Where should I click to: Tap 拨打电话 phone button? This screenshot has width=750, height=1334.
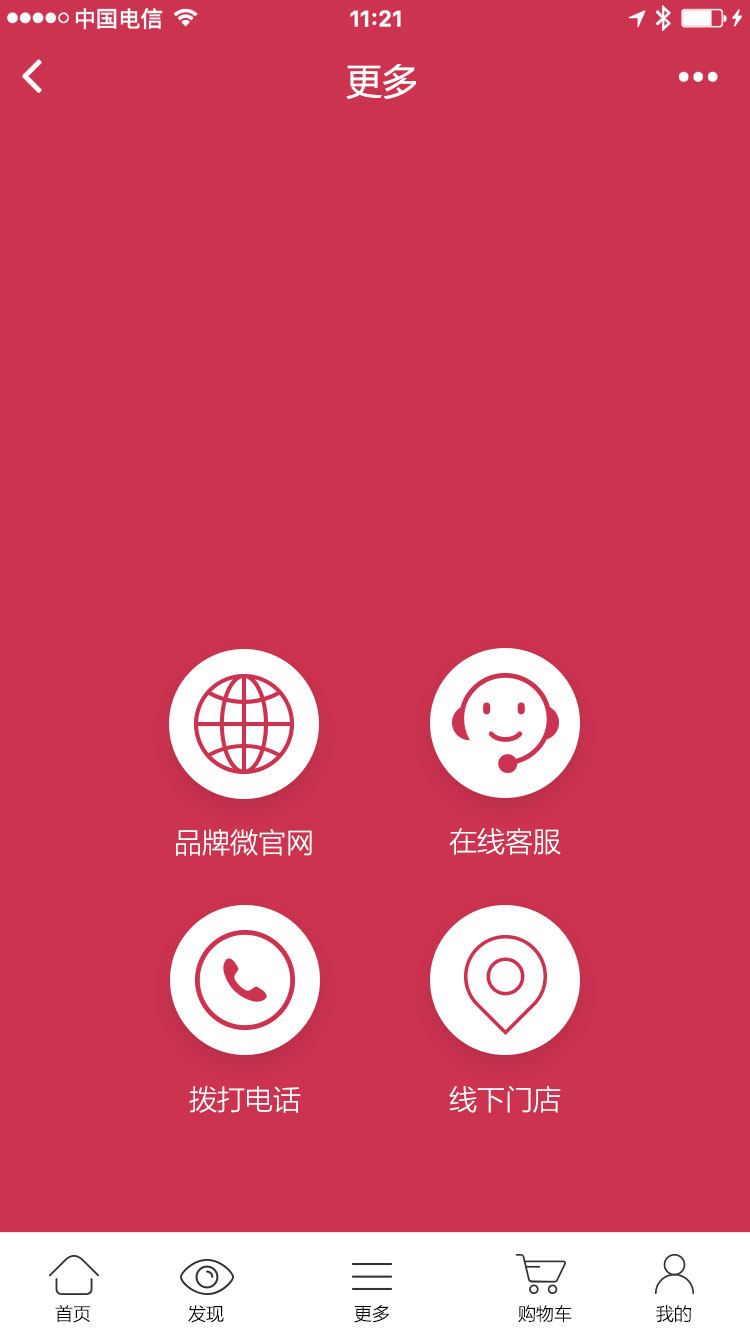pos(245,980)
